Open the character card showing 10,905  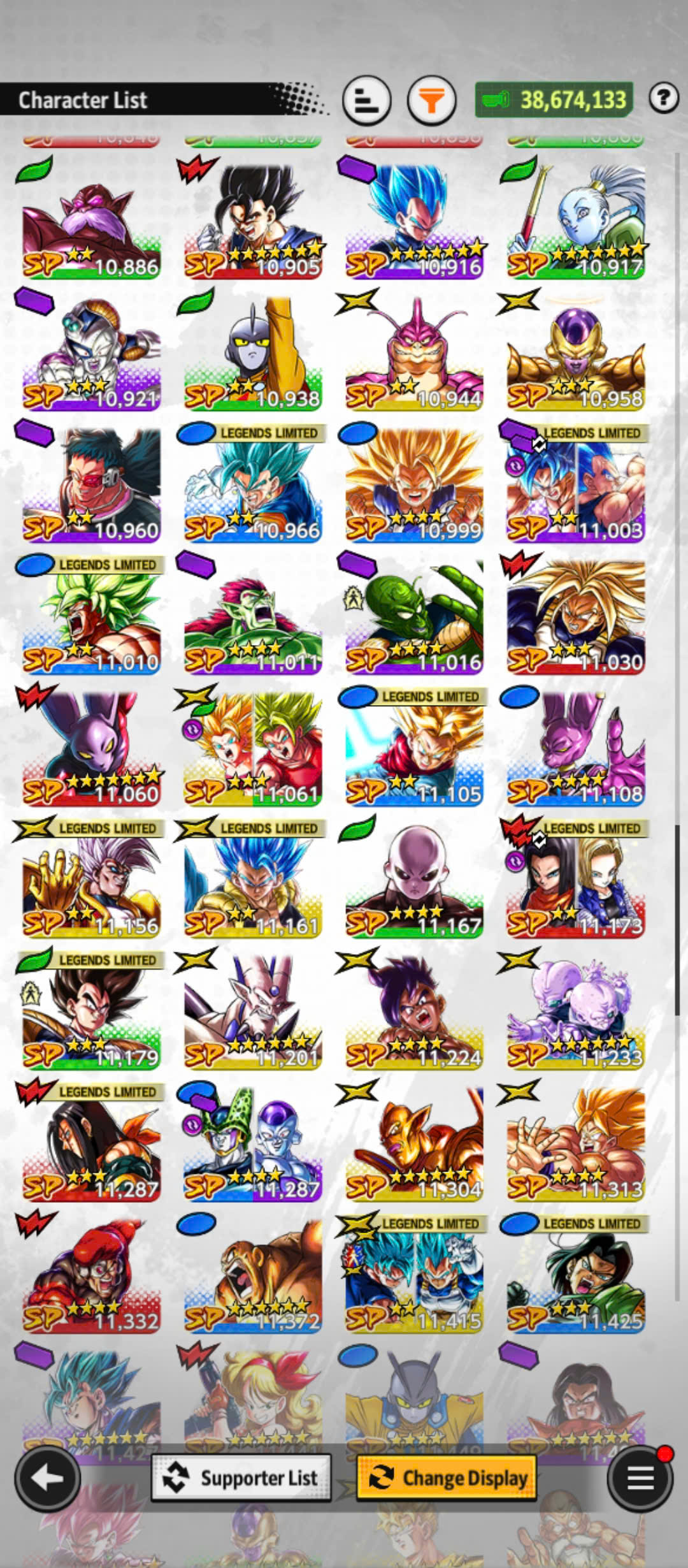252,221
